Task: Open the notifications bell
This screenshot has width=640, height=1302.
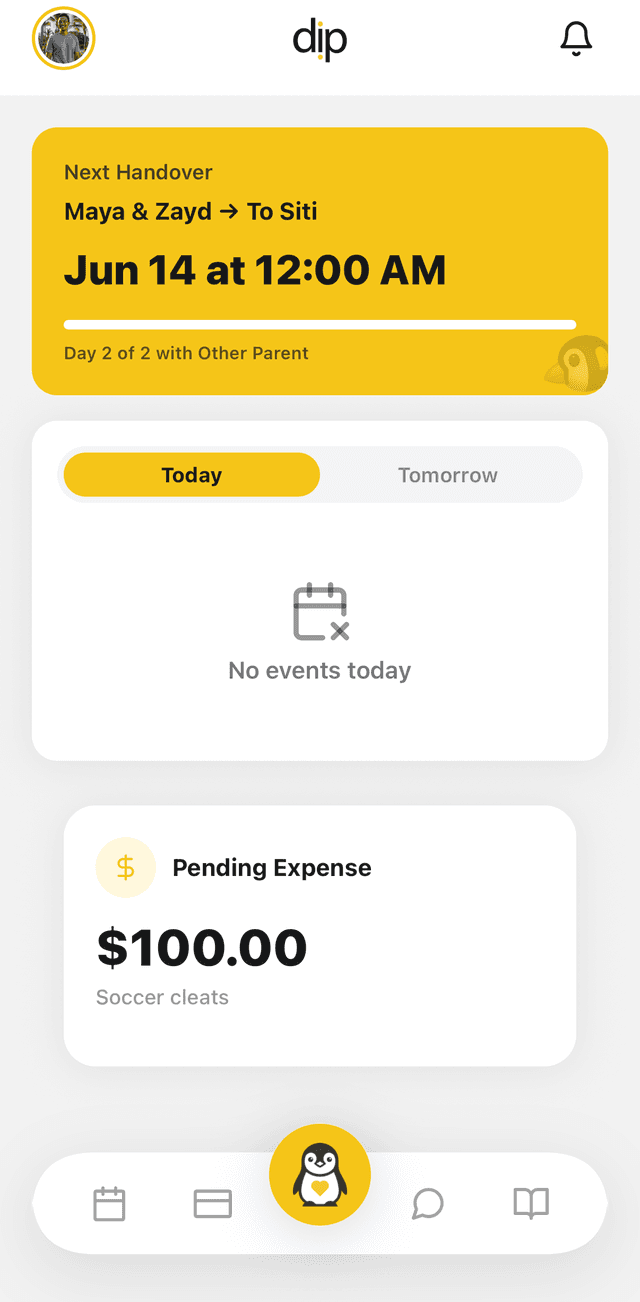Action: pyautogui.click(x=575, y=39)
